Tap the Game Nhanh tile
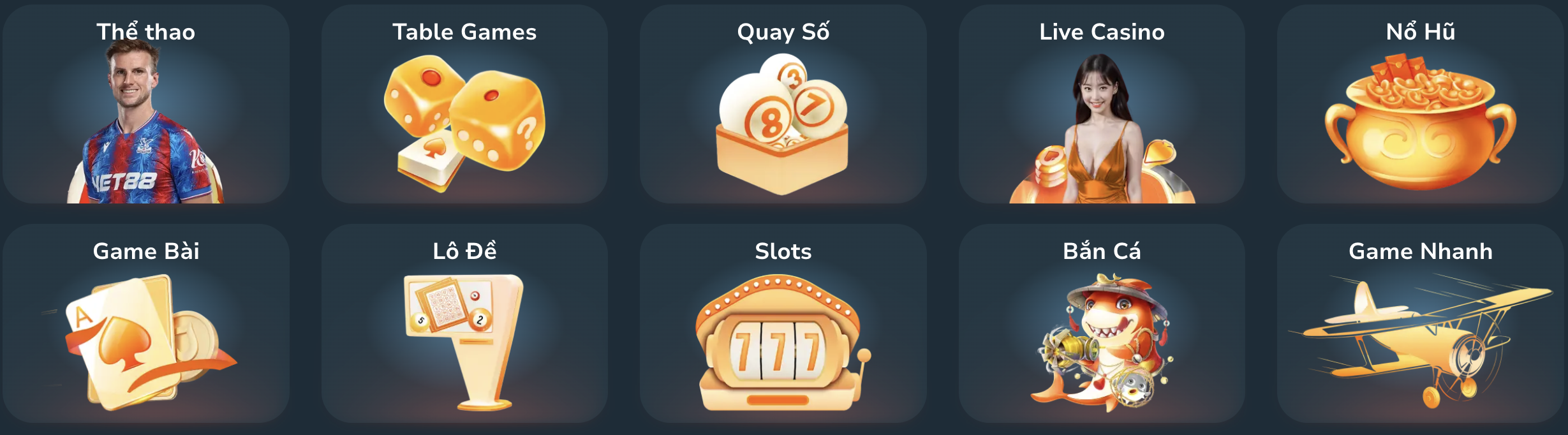Image resolution: width=1568 pixels, height=435 pixels. (1421, 323)
